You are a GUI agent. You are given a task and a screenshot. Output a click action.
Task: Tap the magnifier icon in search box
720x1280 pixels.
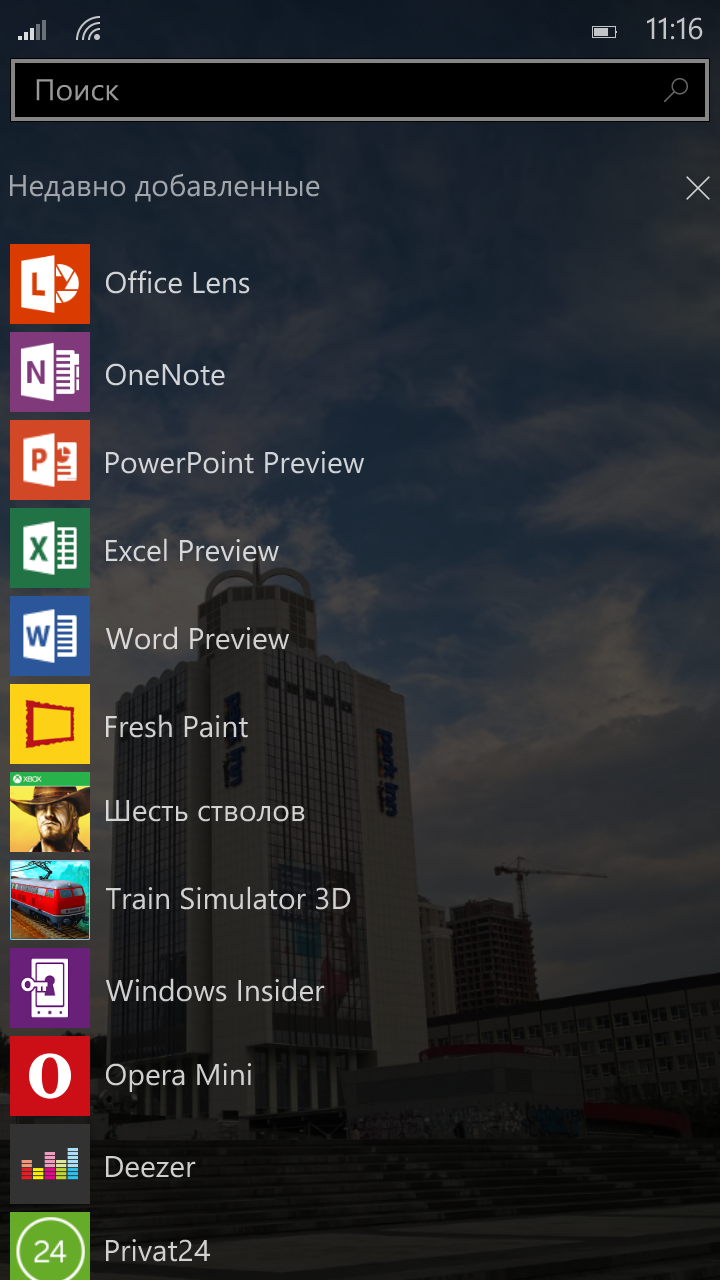[x=676, y=90]
